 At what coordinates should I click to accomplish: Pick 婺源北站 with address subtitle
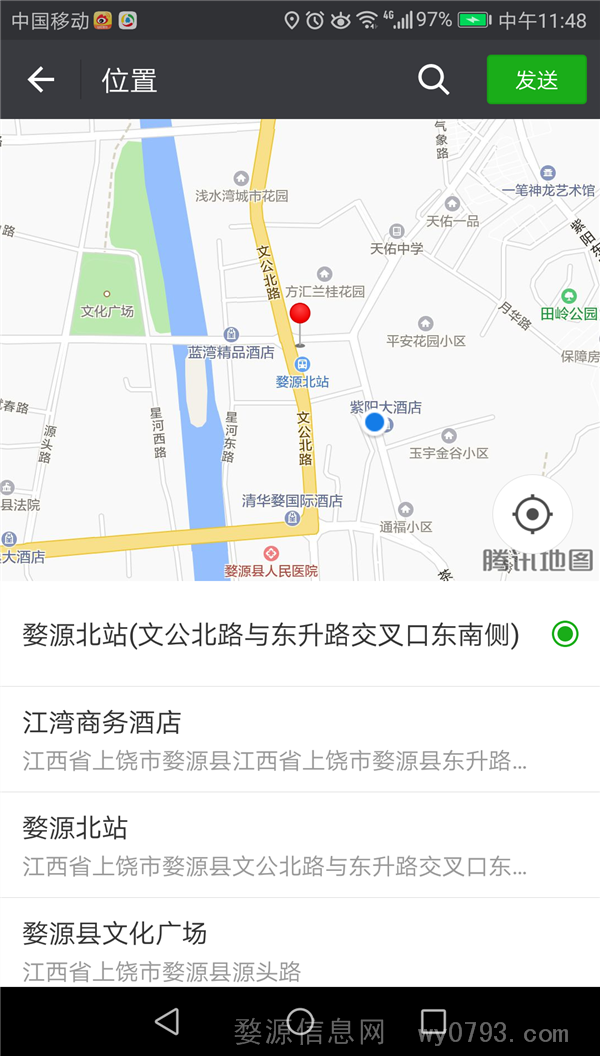click(300, 845)
